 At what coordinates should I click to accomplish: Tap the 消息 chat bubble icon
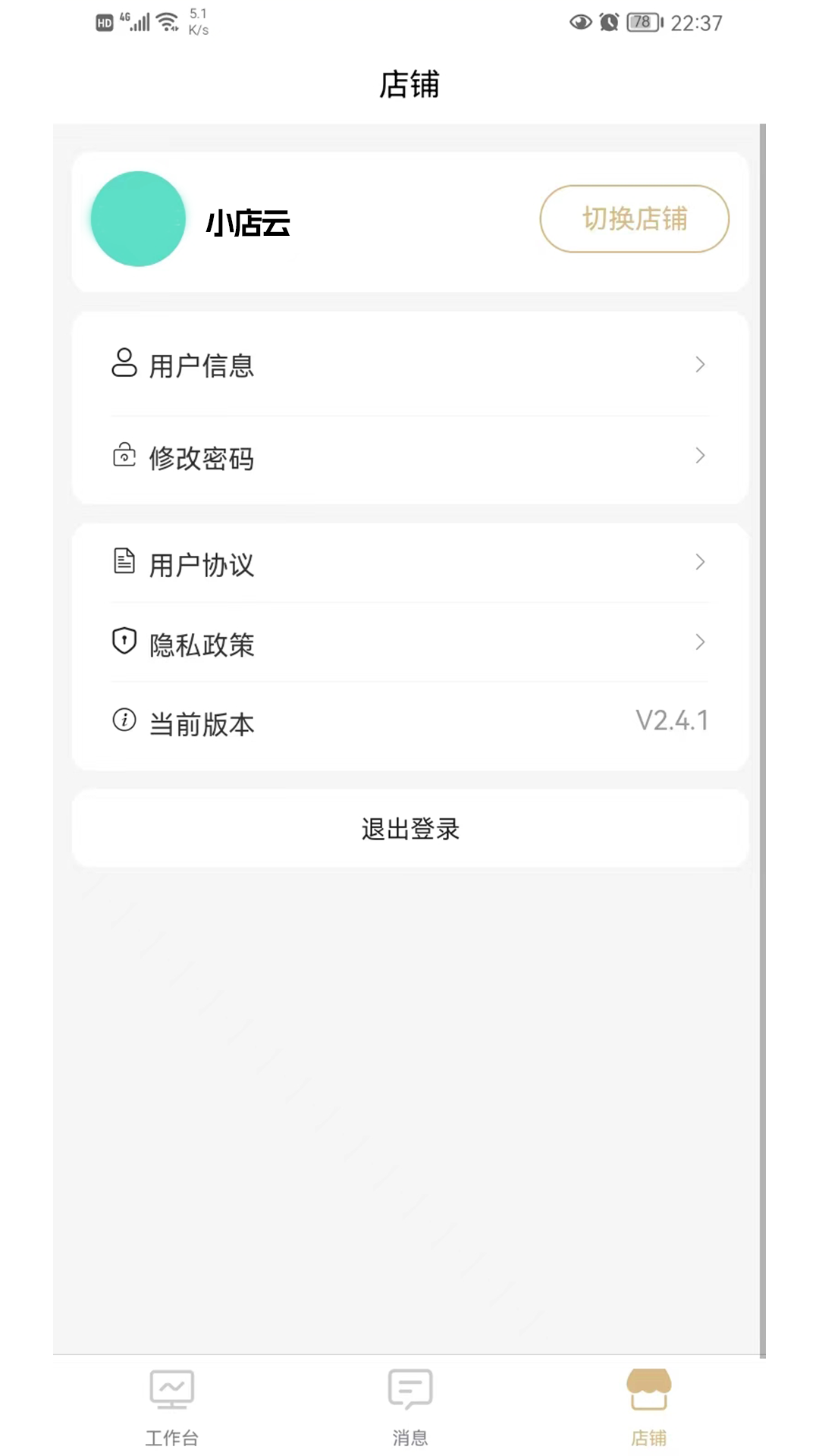[409, 1389]
